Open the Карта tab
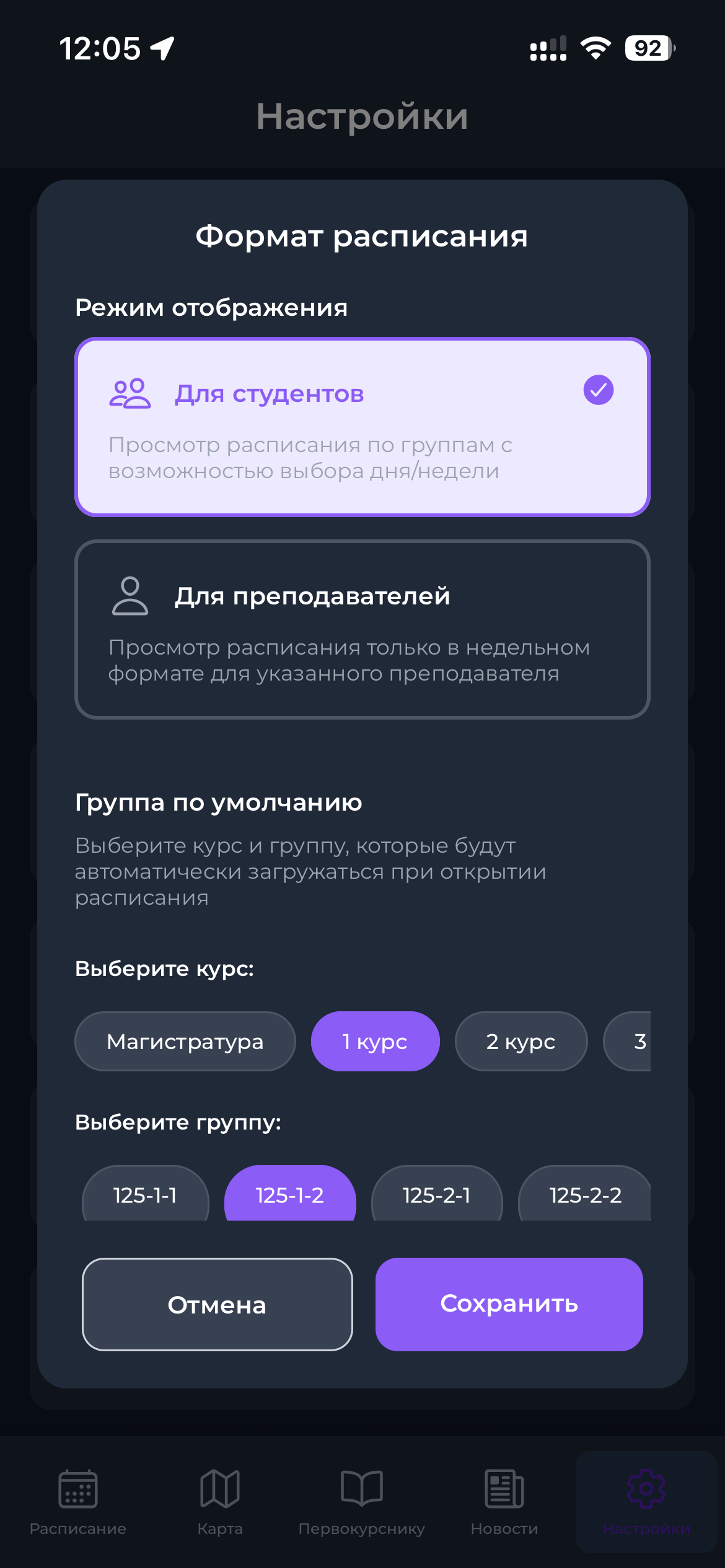 [x=220, y=1502]
